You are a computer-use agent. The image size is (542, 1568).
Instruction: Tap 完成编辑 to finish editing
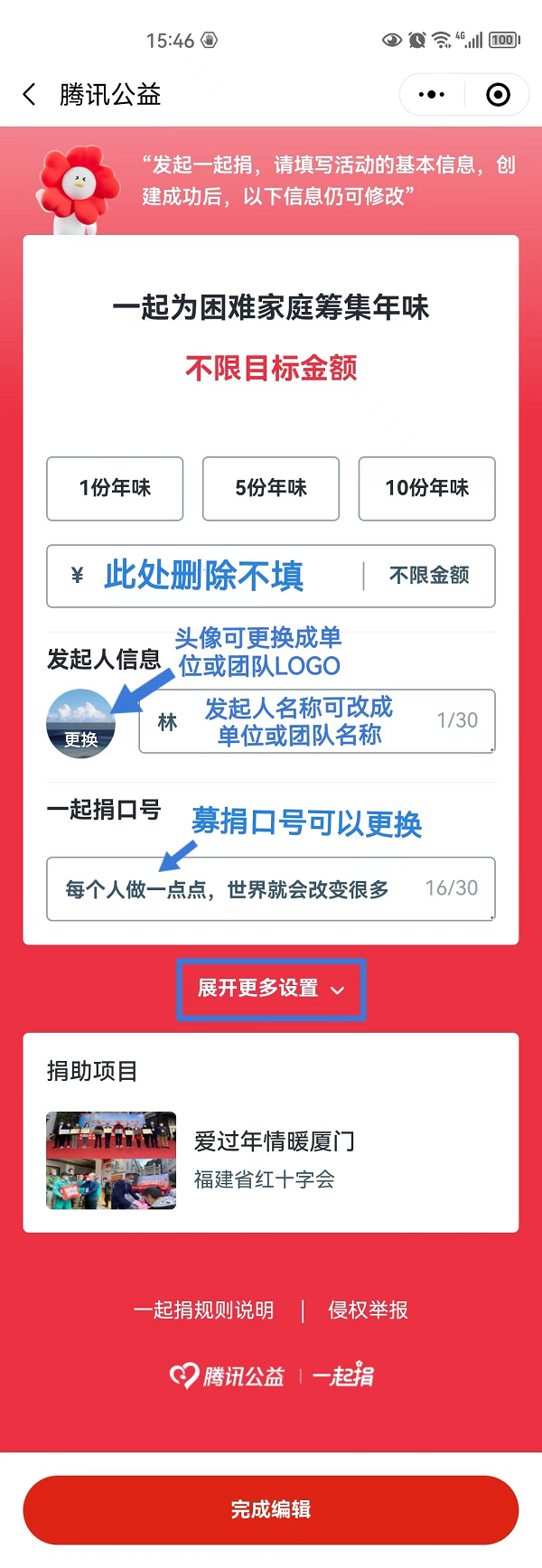pos(271,1509)
